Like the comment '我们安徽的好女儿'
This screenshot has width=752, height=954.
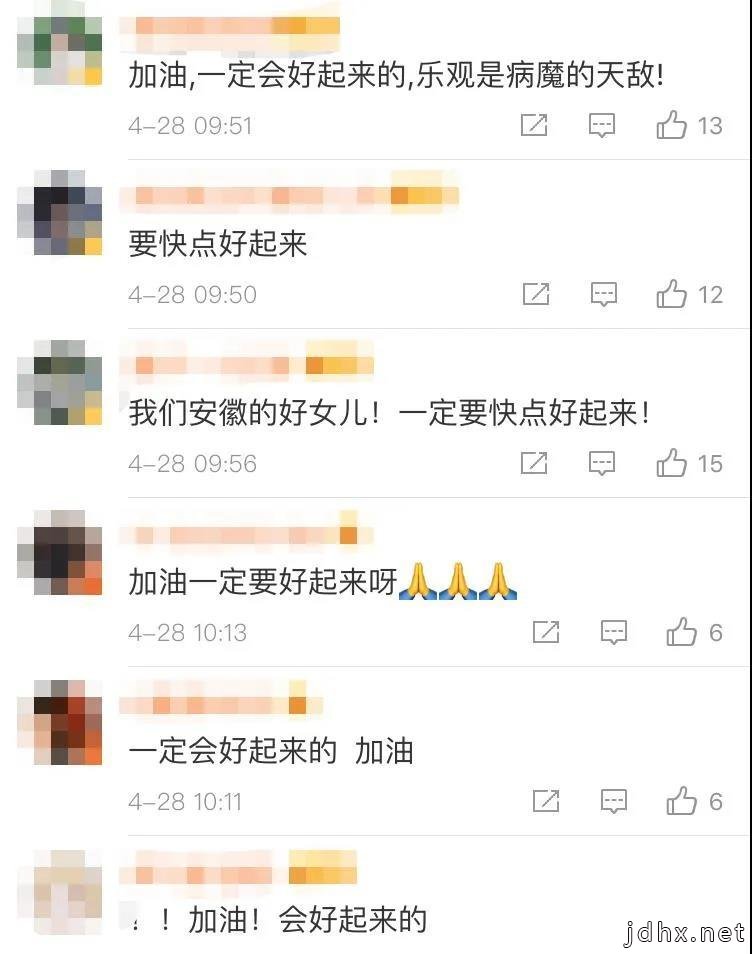point(672,463)
